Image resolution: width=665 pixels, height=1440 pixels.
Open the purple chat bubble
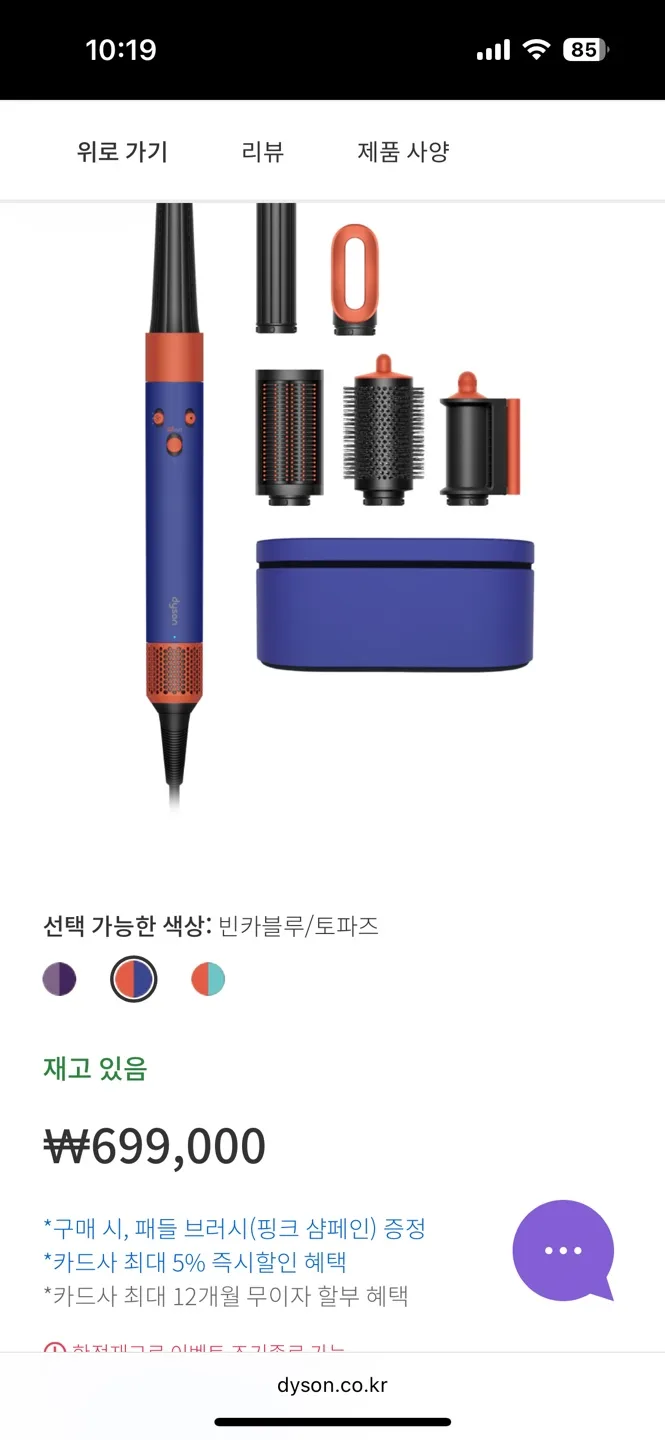563,1250
